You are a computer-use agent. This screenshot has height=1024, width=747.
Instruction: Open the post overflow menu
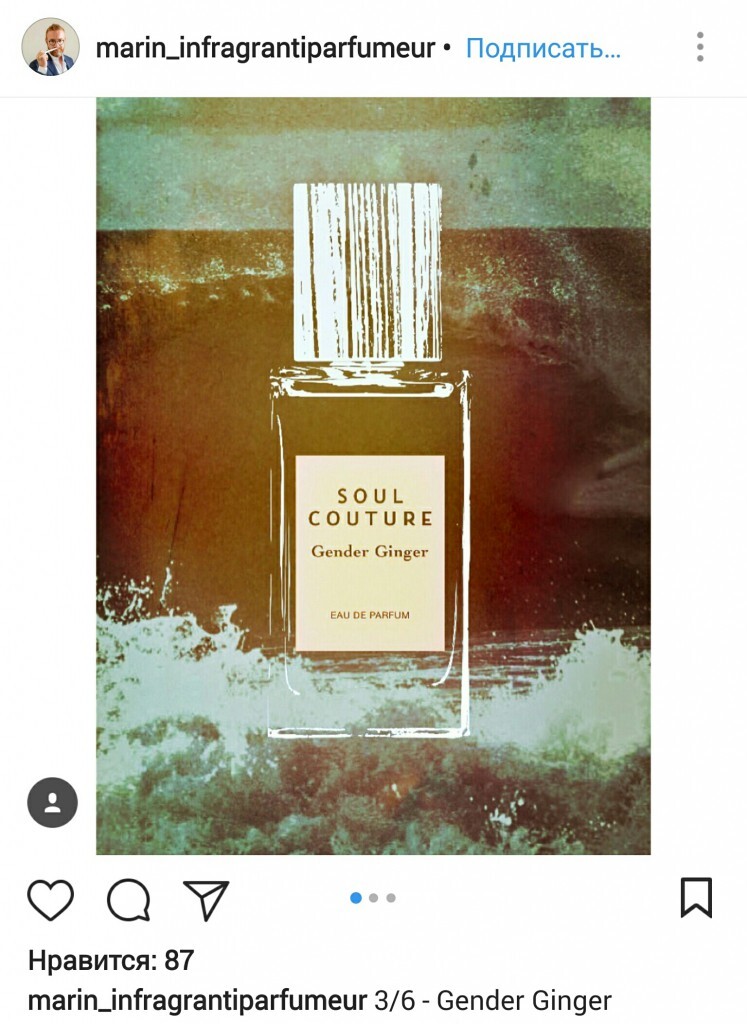pyautogui.click(x=700, y=47)
